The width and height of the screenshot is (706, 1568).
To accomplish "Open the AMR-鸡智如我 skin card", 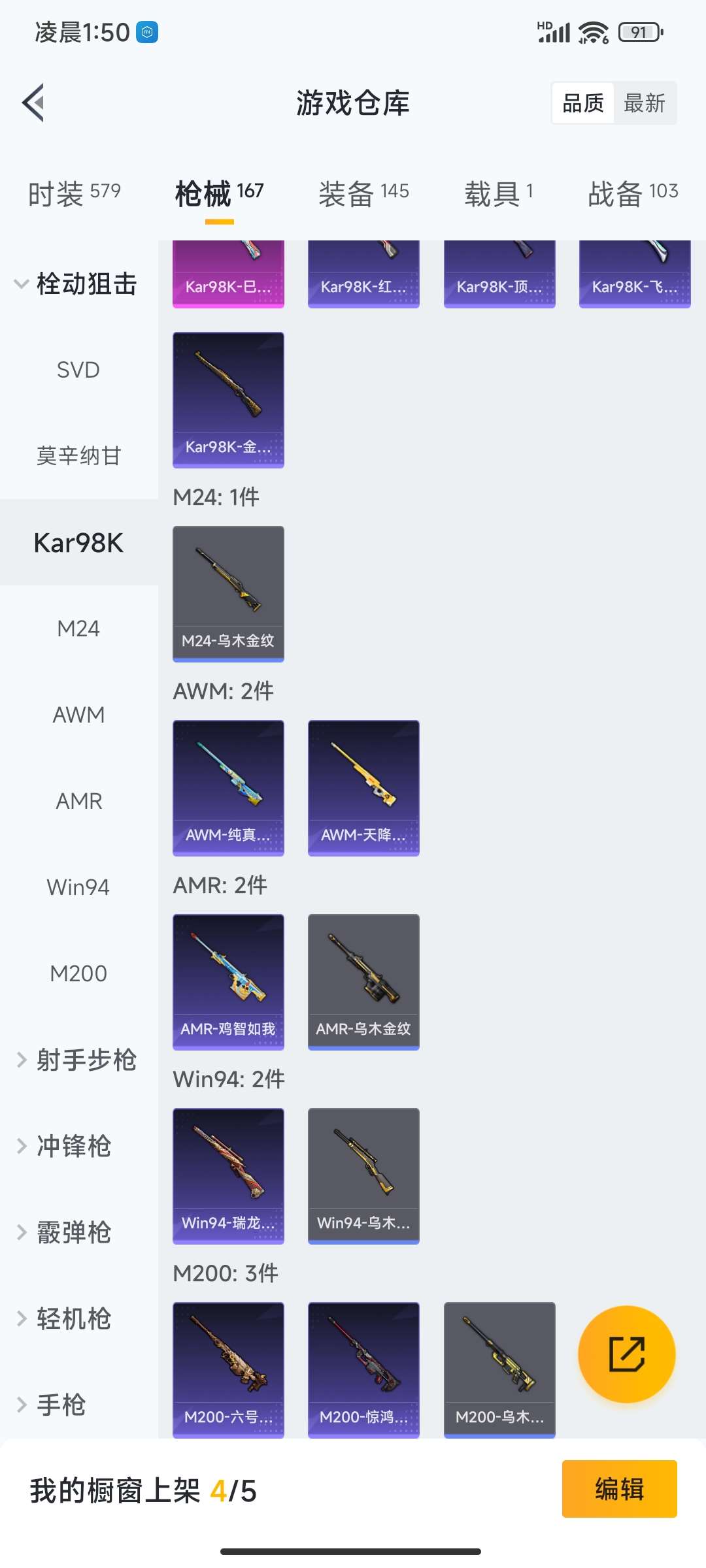I will [228, 981].
